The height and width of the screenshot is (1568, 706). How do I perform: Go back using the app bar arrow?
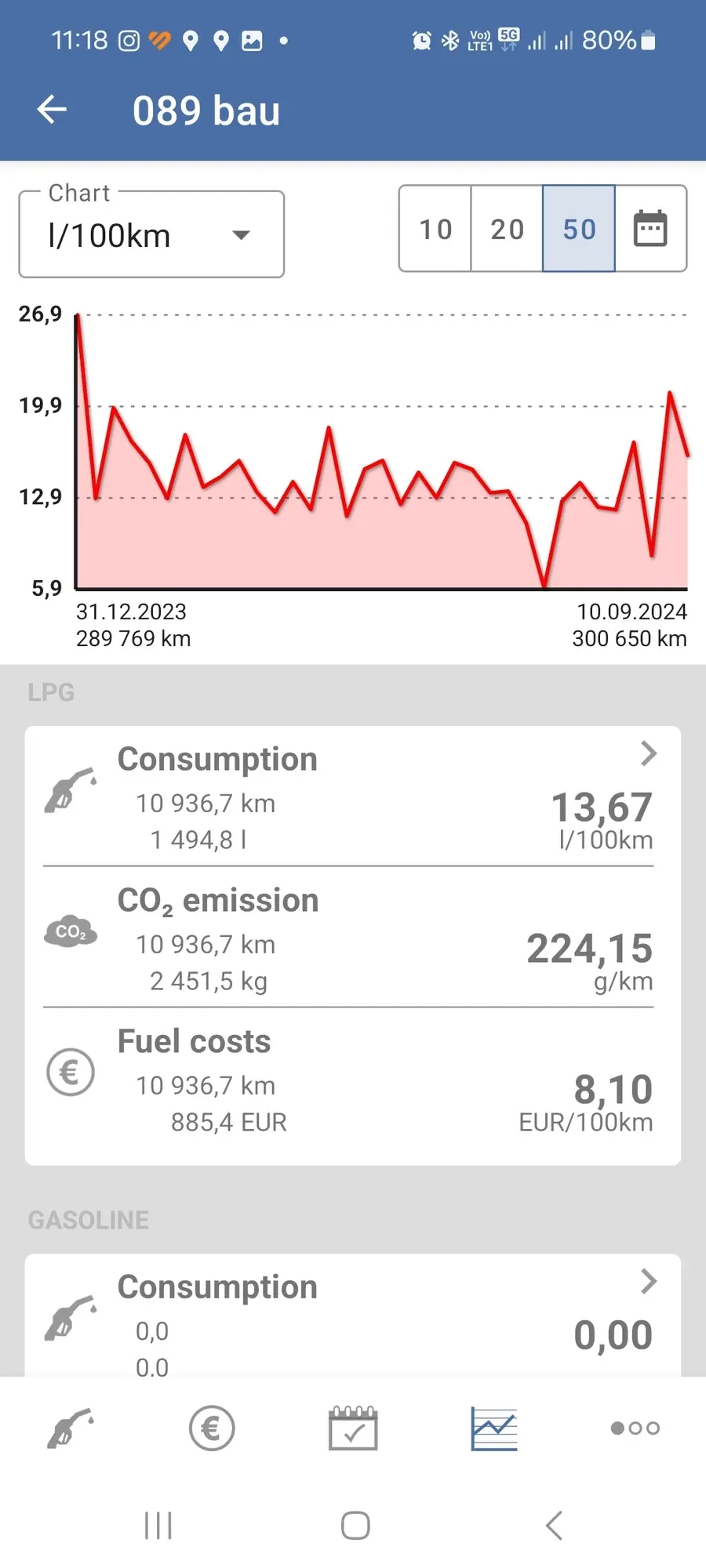coord(52,110)
